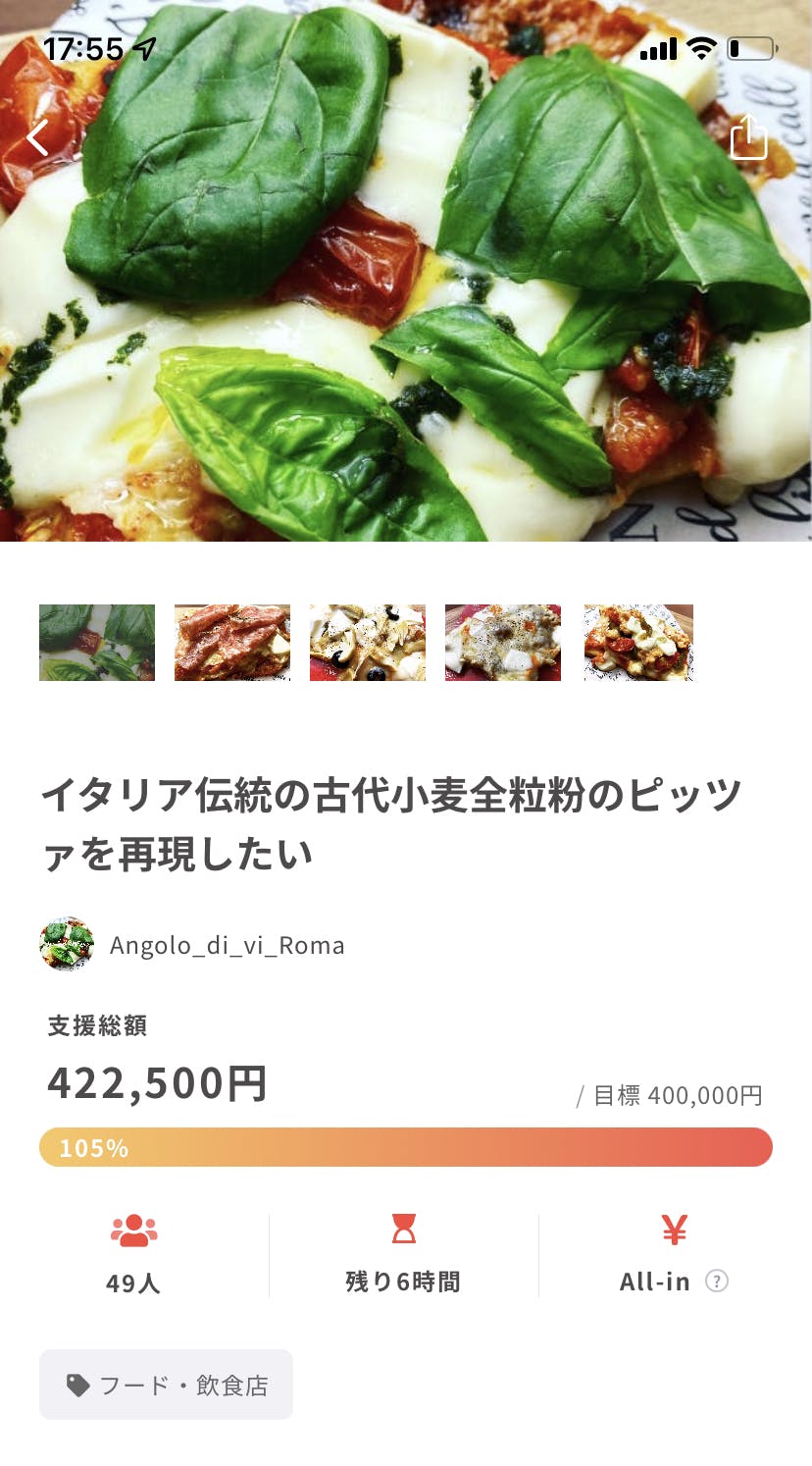The image size is (812, 1466).
Task: View the second gallery thumbnail with ham
Action: click(232, 643)
